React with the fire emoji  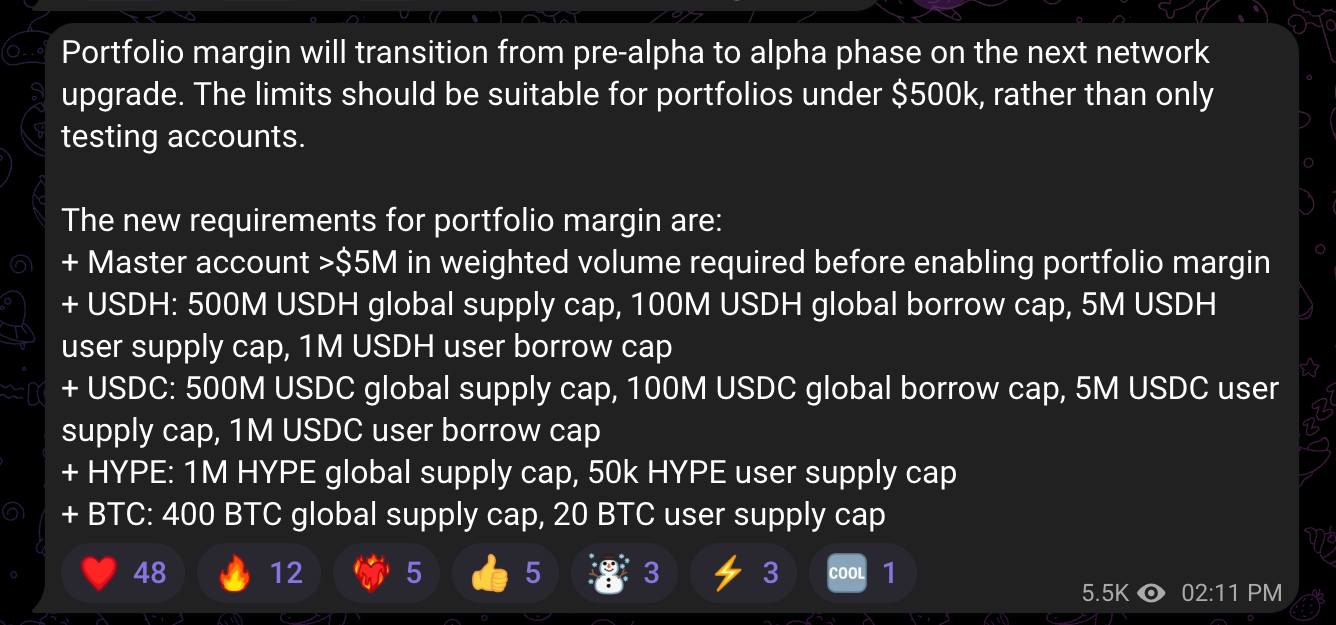click(x=258, y=573)
